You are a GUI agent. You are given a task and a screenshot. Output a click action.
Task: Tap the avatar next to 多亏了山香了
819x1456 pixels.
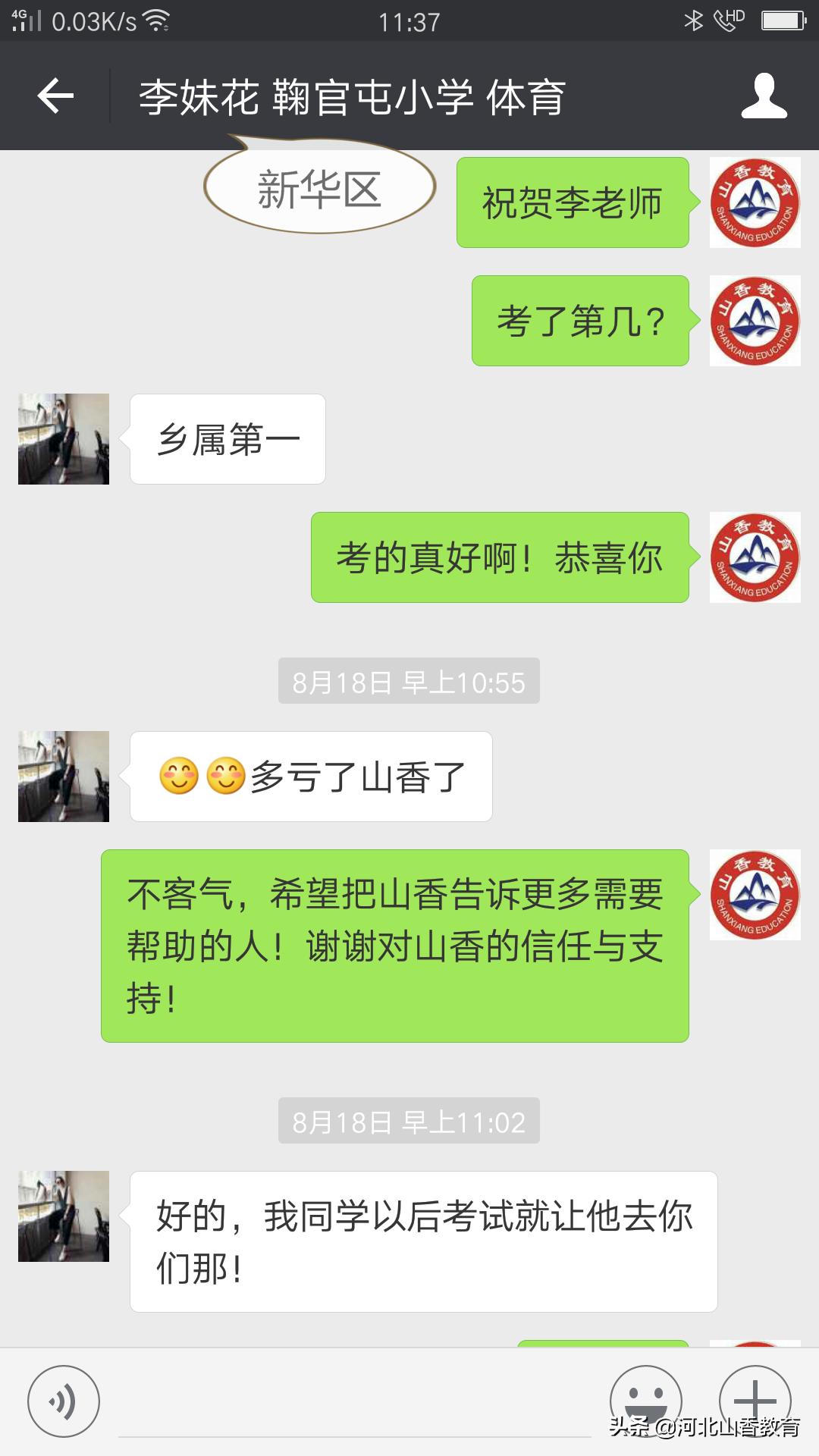coord(64,775)
